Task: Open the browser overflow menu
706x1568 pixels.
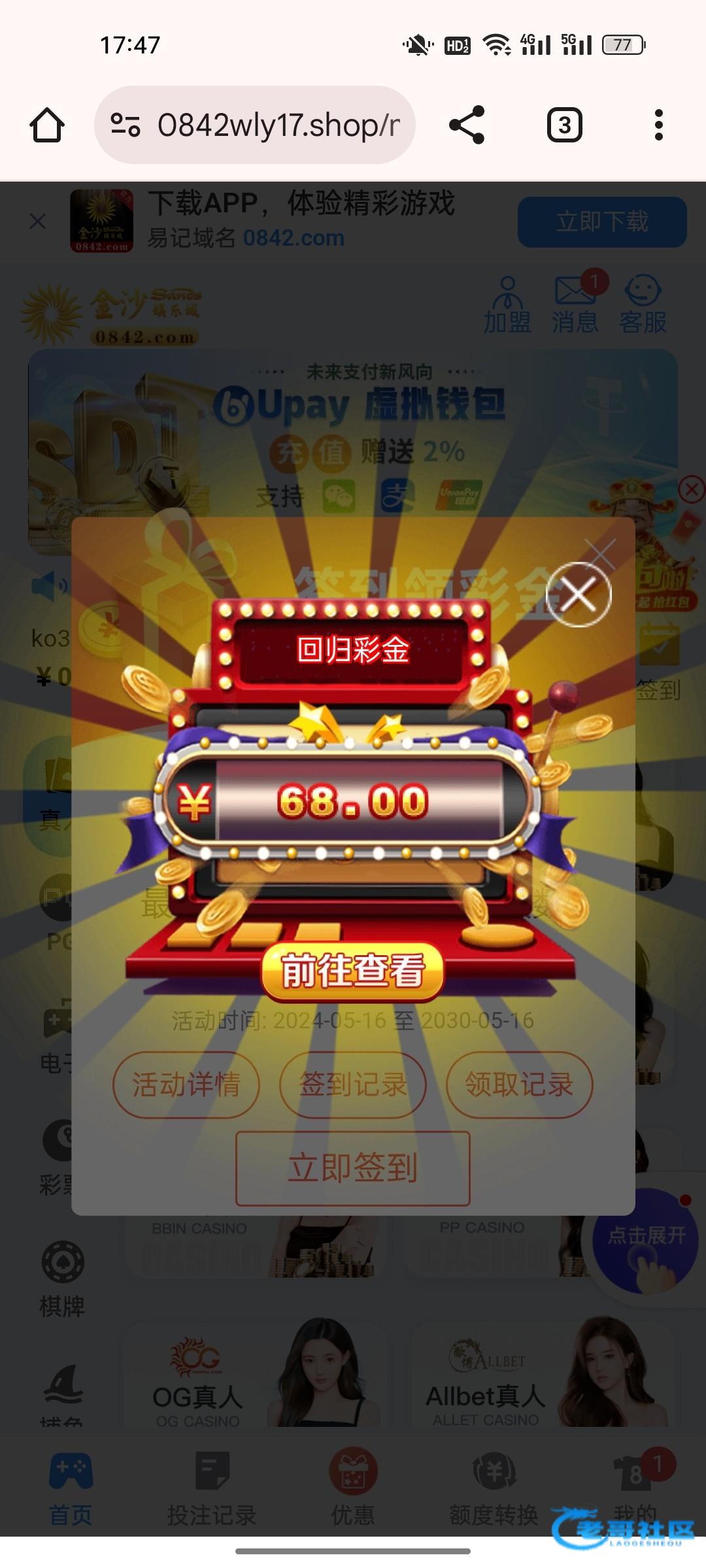Action: pos(658,125)
